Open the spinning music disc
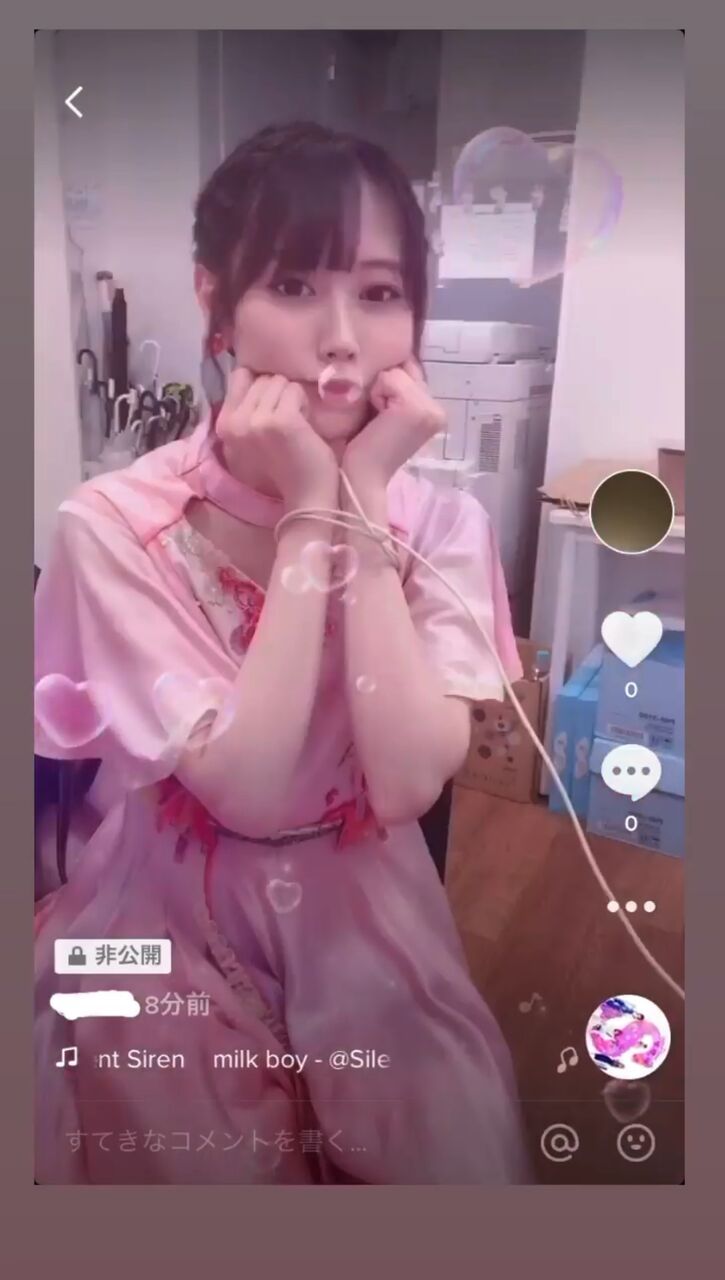The width and height of the screenshot is (725, 1280). point(627,1037)
